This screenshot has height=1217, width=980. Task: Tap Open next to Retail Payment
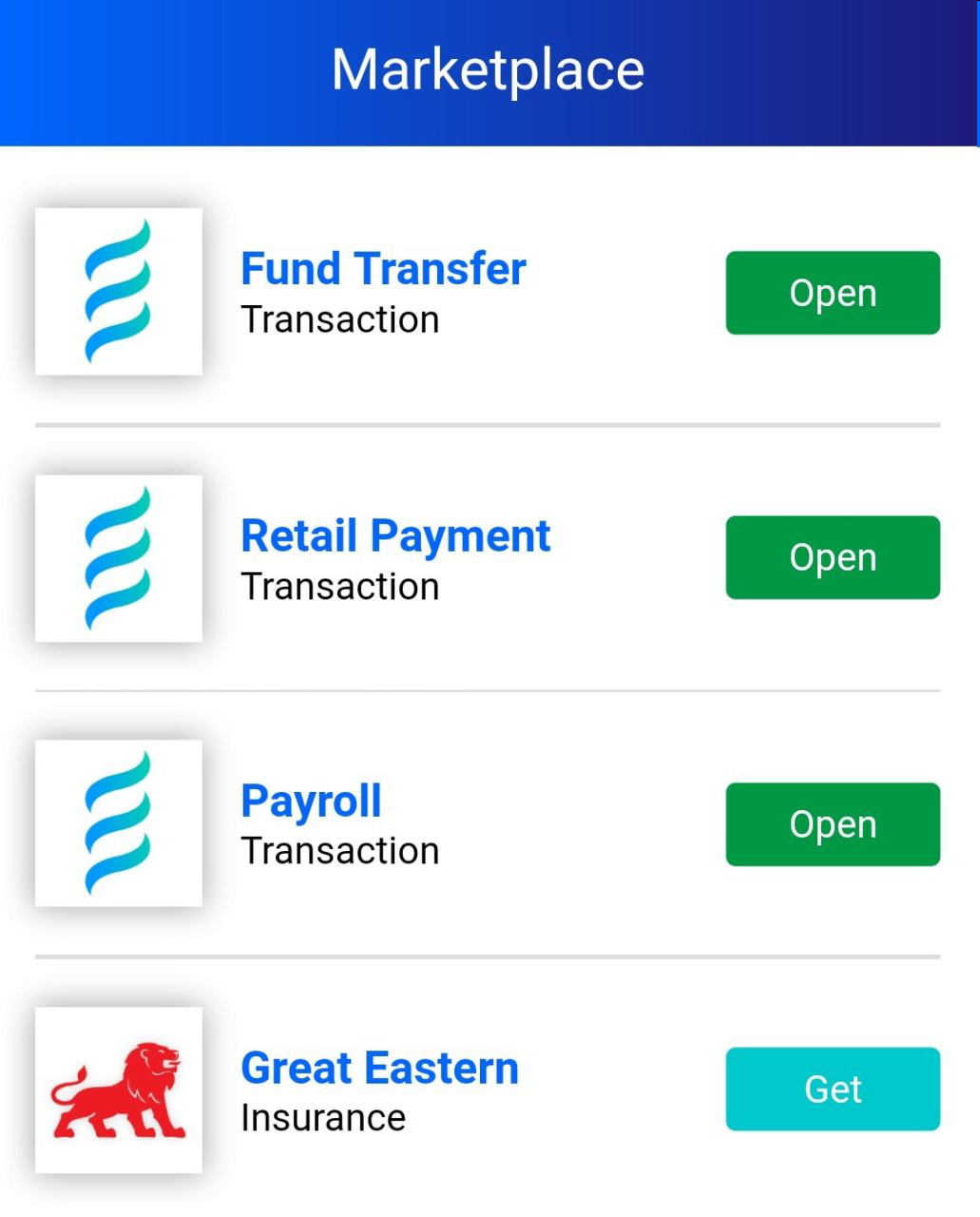pyautogui.click(x=832, y=558)
